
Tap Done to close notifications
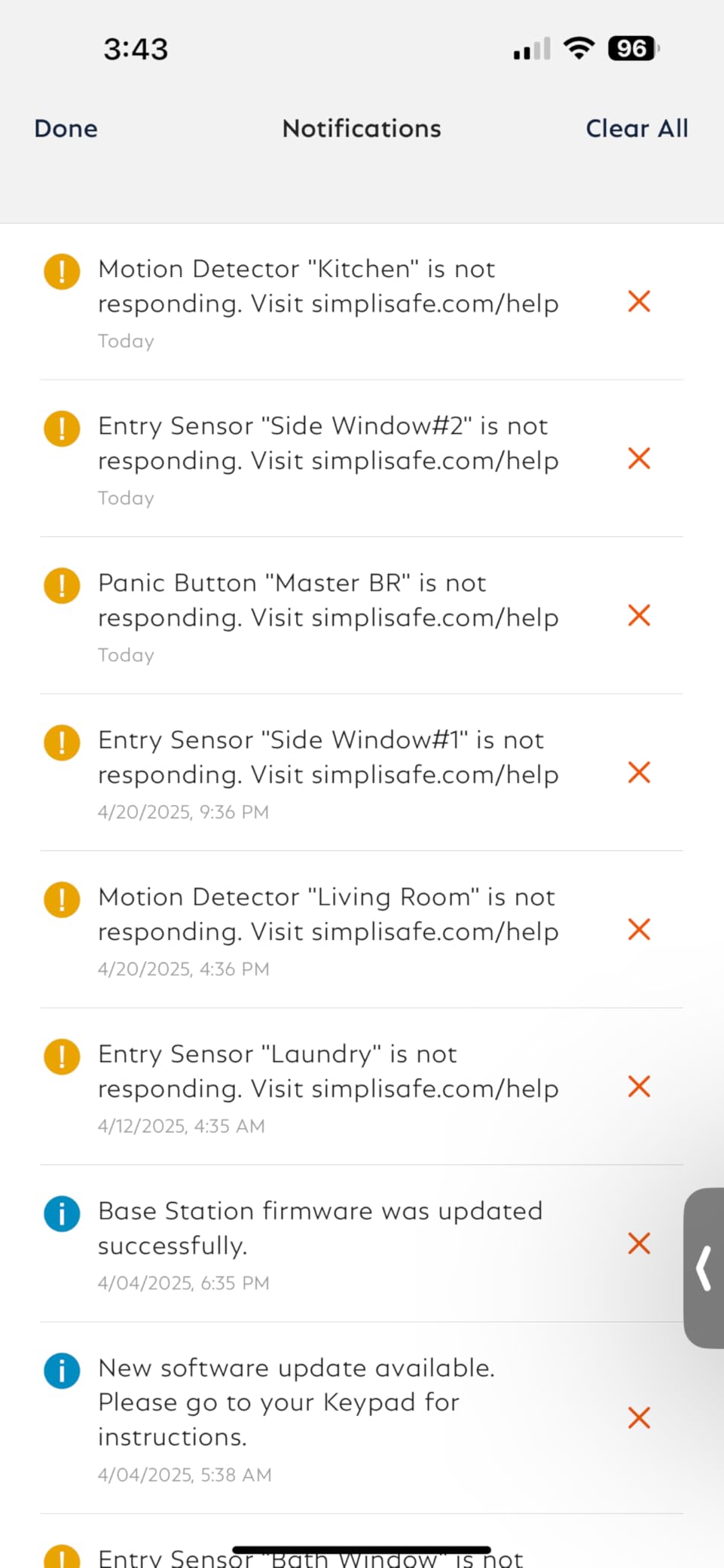click(66, 129)
